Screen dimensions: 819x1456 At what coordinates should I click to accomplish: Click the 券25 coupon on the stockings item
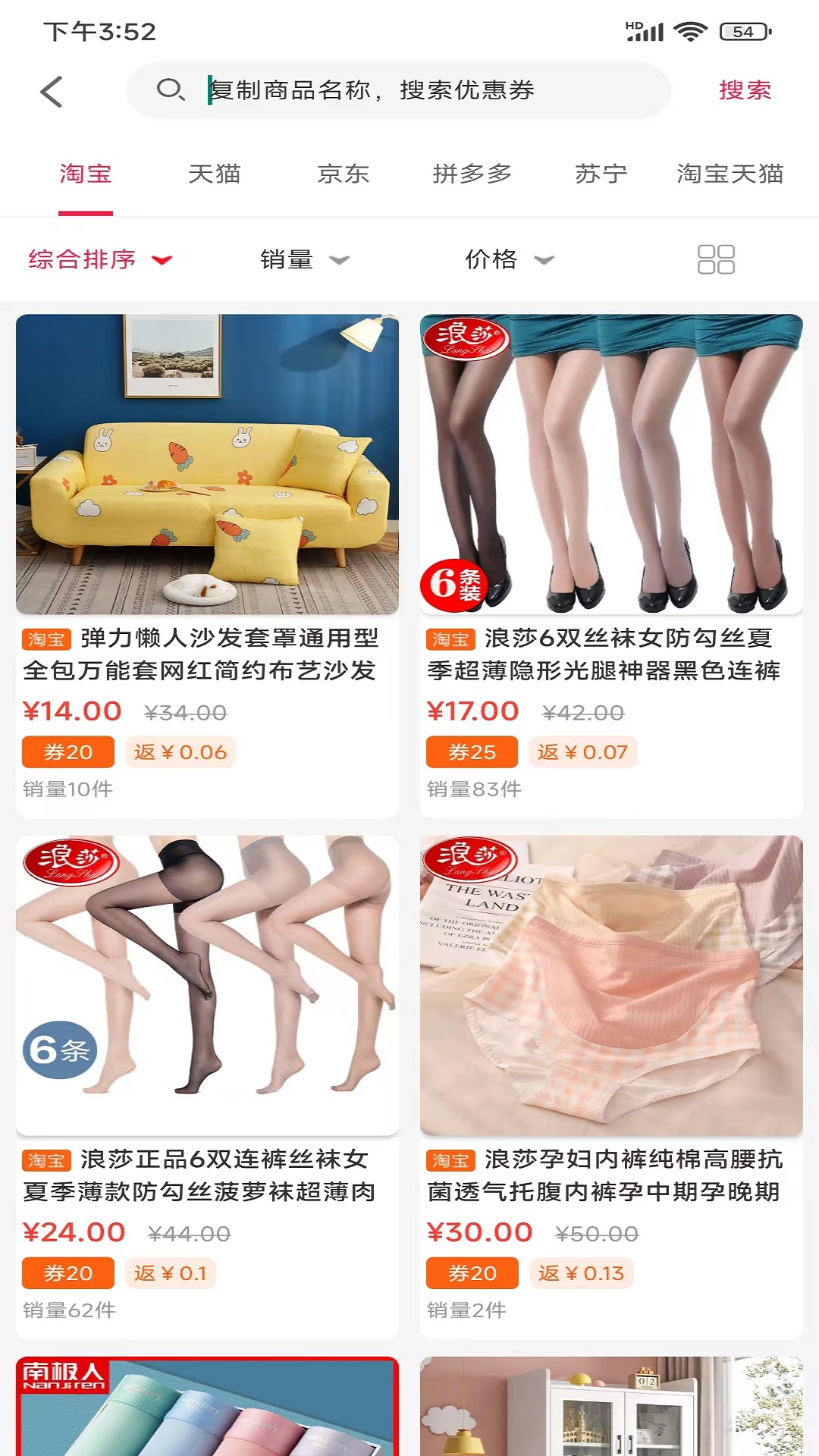(x=471, y=752)
